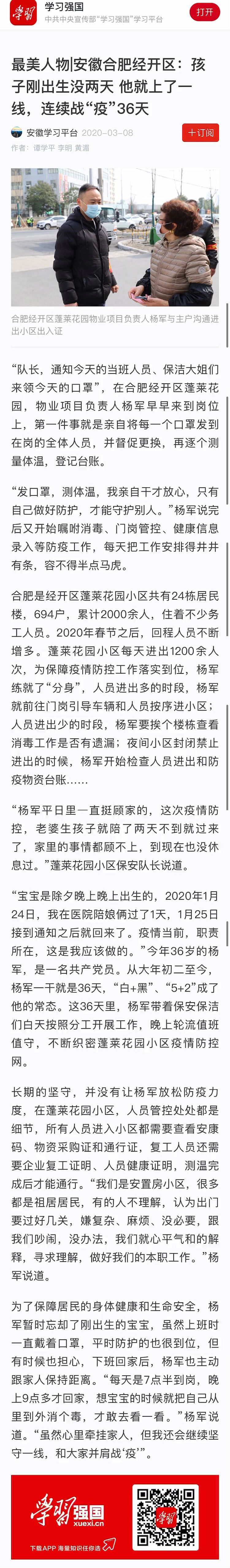Tap the red 打开 button
230x1568 pixels.
click(205, 12)
